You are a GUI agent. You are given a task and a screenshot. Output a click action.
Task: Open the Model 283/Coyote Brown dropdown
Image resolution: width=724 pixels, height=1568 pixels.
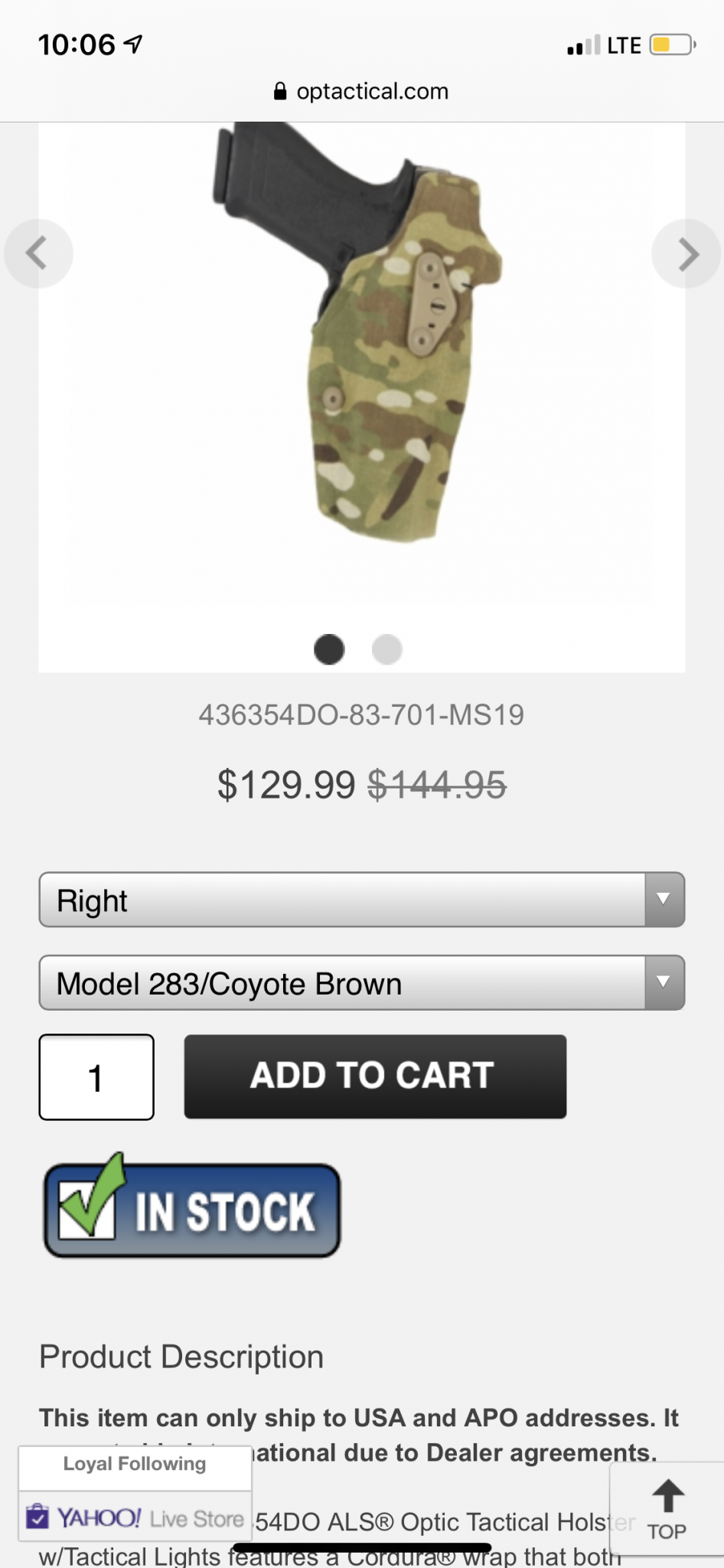coord(361,982)
